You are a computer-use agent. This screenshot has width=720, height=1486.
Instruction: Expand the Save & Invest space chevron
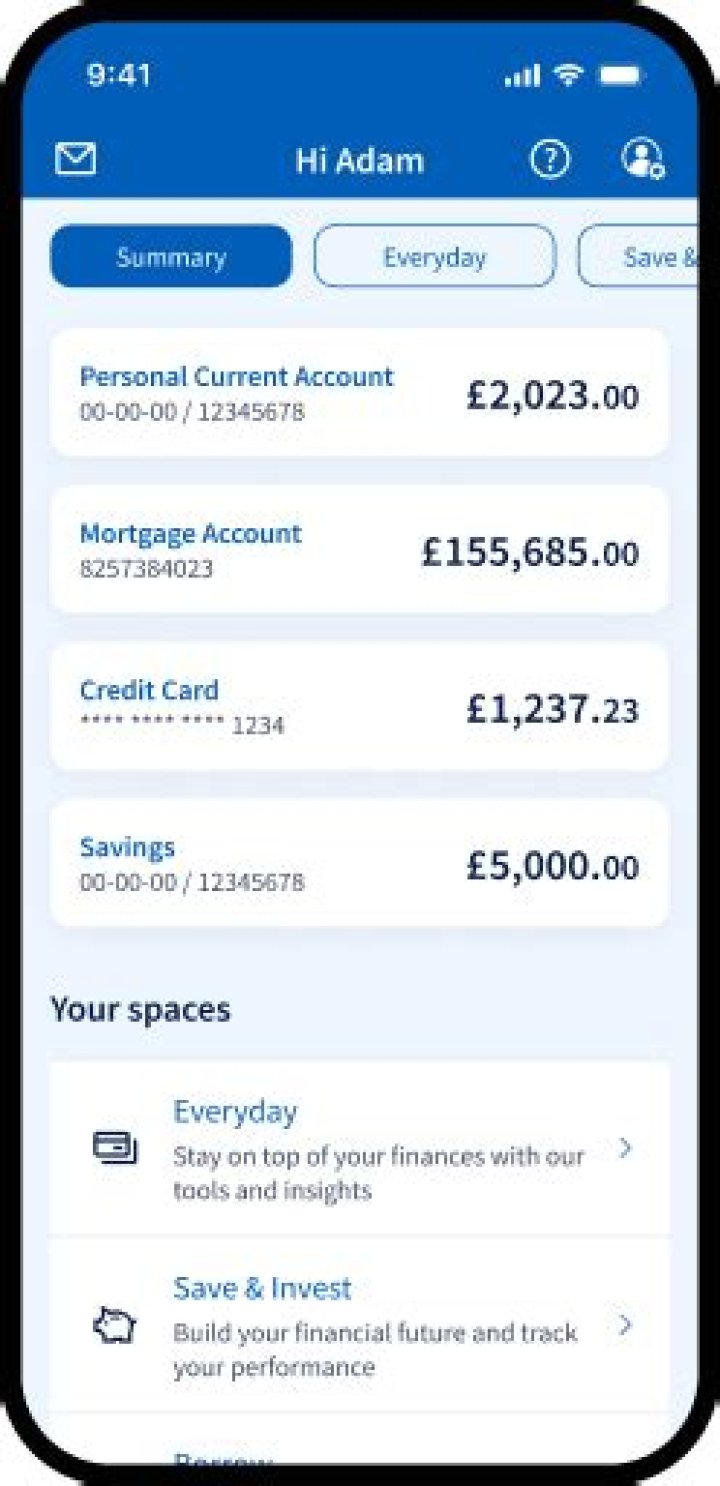(x=629, y=1326)
